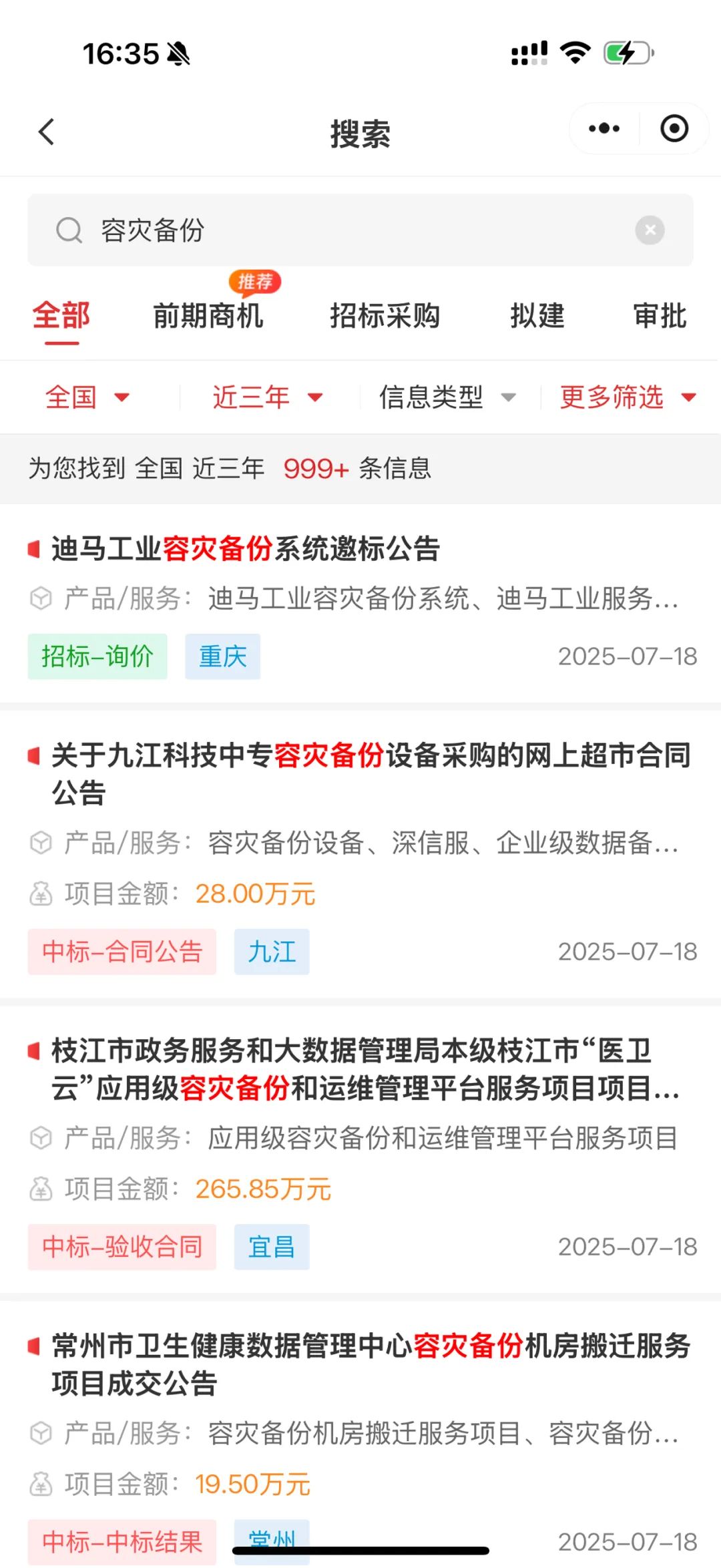Tap the search field containing 容灾备份
The height and width of the screenshot is (1568, 721).
click(x=360, y=230)
